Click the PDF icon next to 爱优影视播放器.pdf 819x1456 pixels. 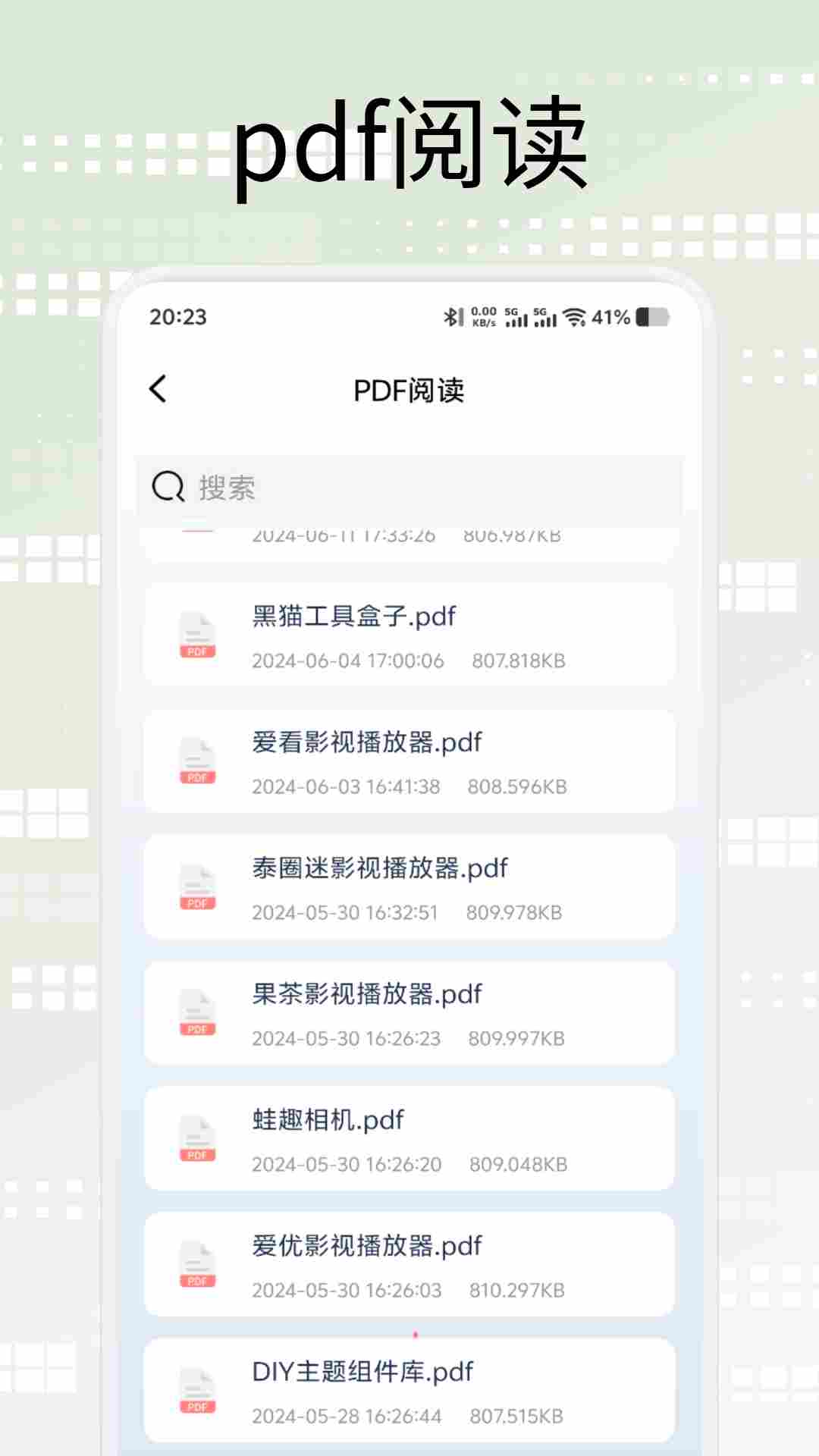[x=196, y=1263]
